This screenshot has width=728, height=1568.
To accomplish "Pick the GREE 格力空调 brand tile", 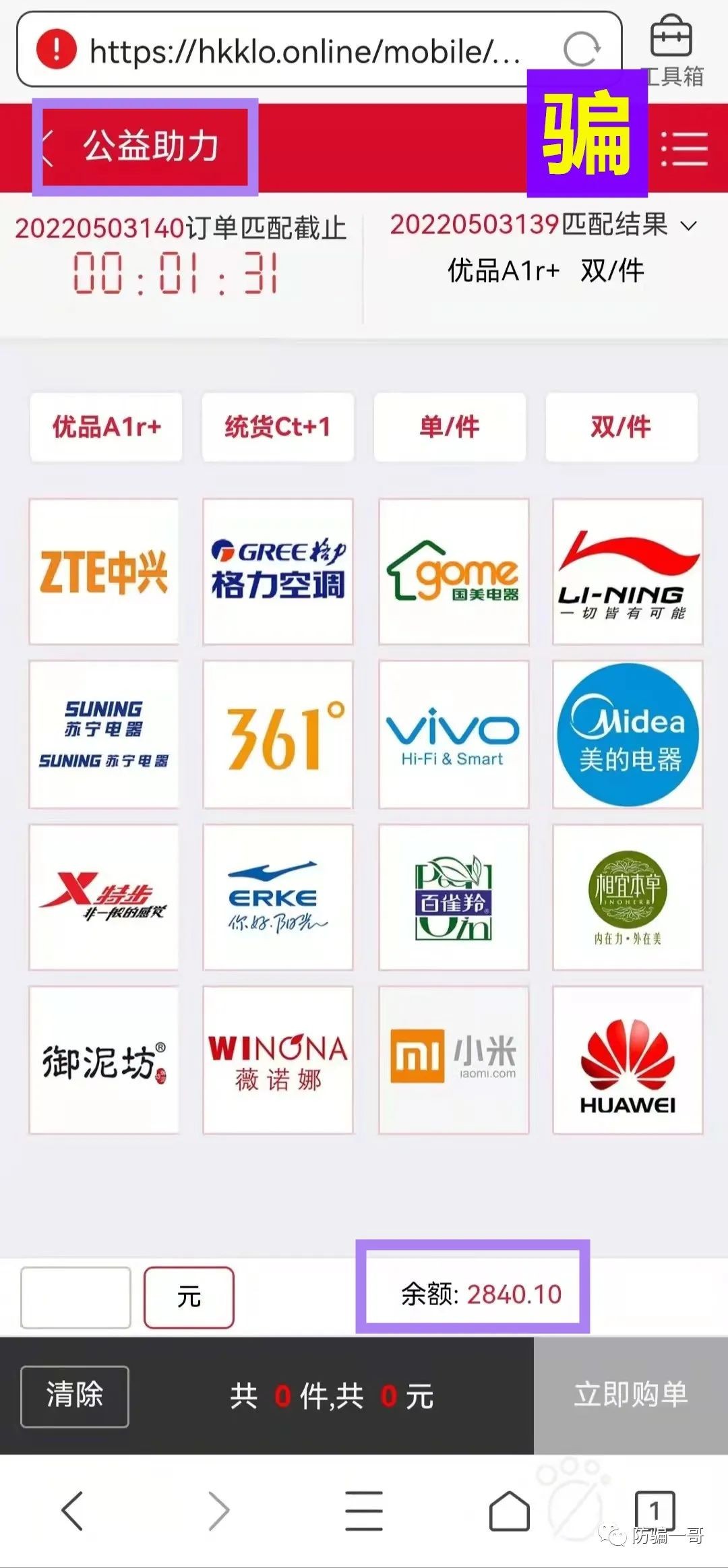I will click(x=278, y=572).
